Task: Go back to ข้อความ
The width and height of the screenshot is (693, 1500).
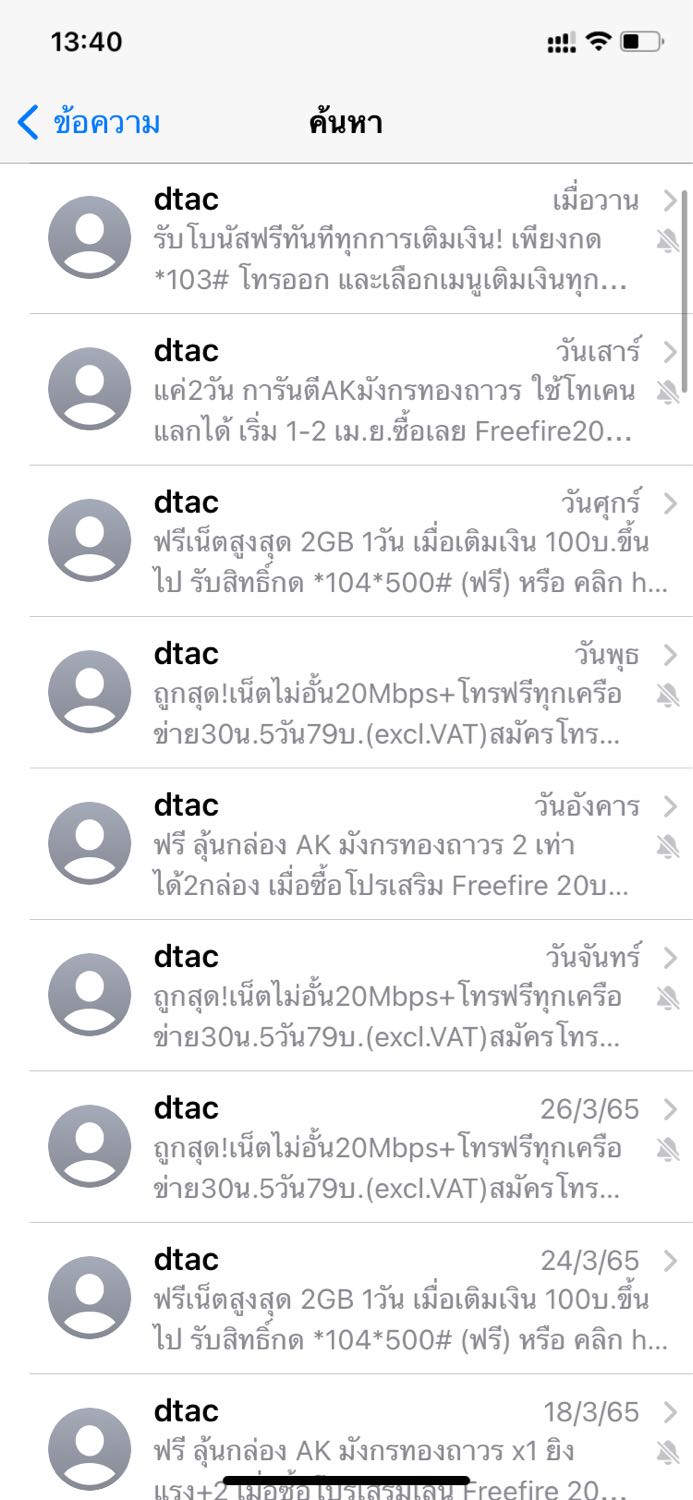Action: point(90,123)
